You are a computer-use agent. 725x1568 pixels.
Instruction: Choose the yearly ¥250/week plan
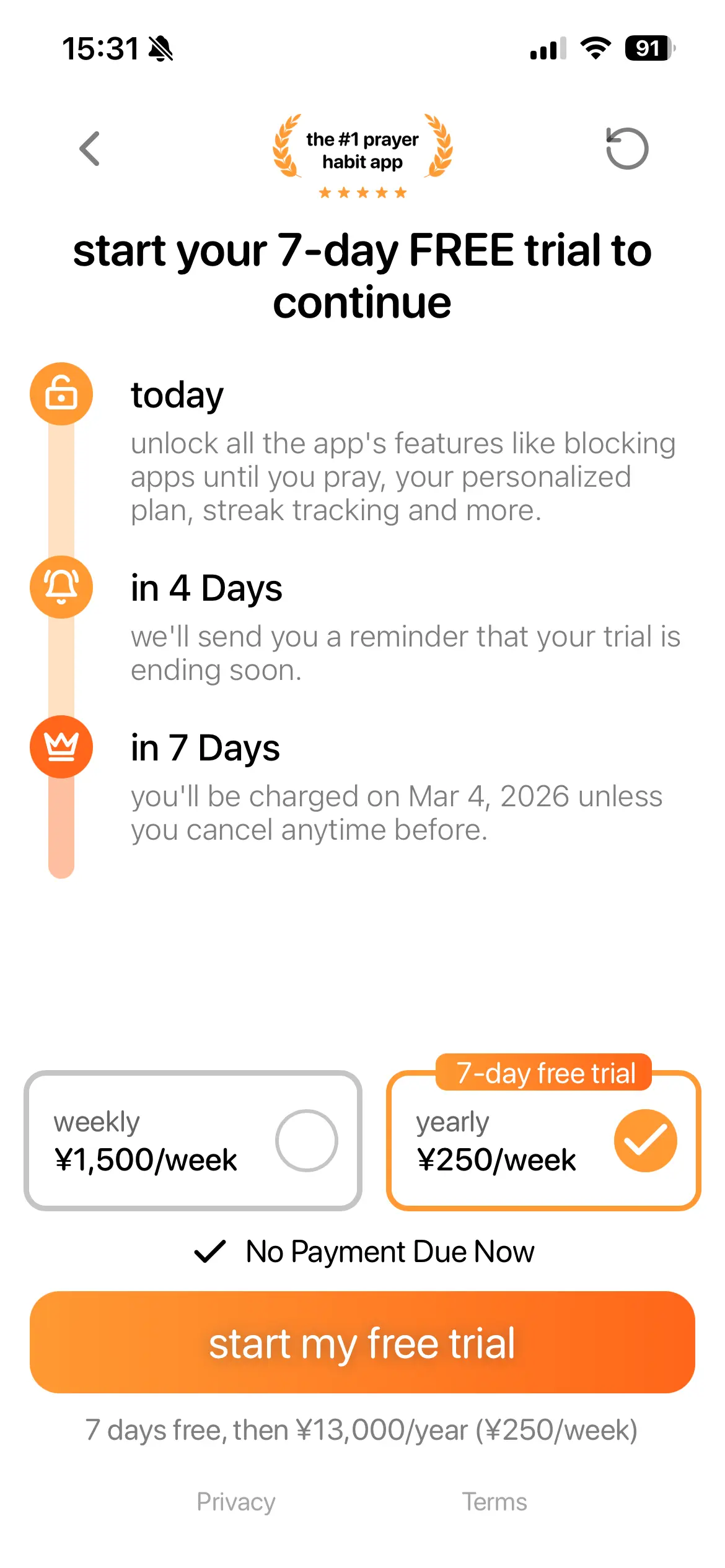tap(543, 1140)
